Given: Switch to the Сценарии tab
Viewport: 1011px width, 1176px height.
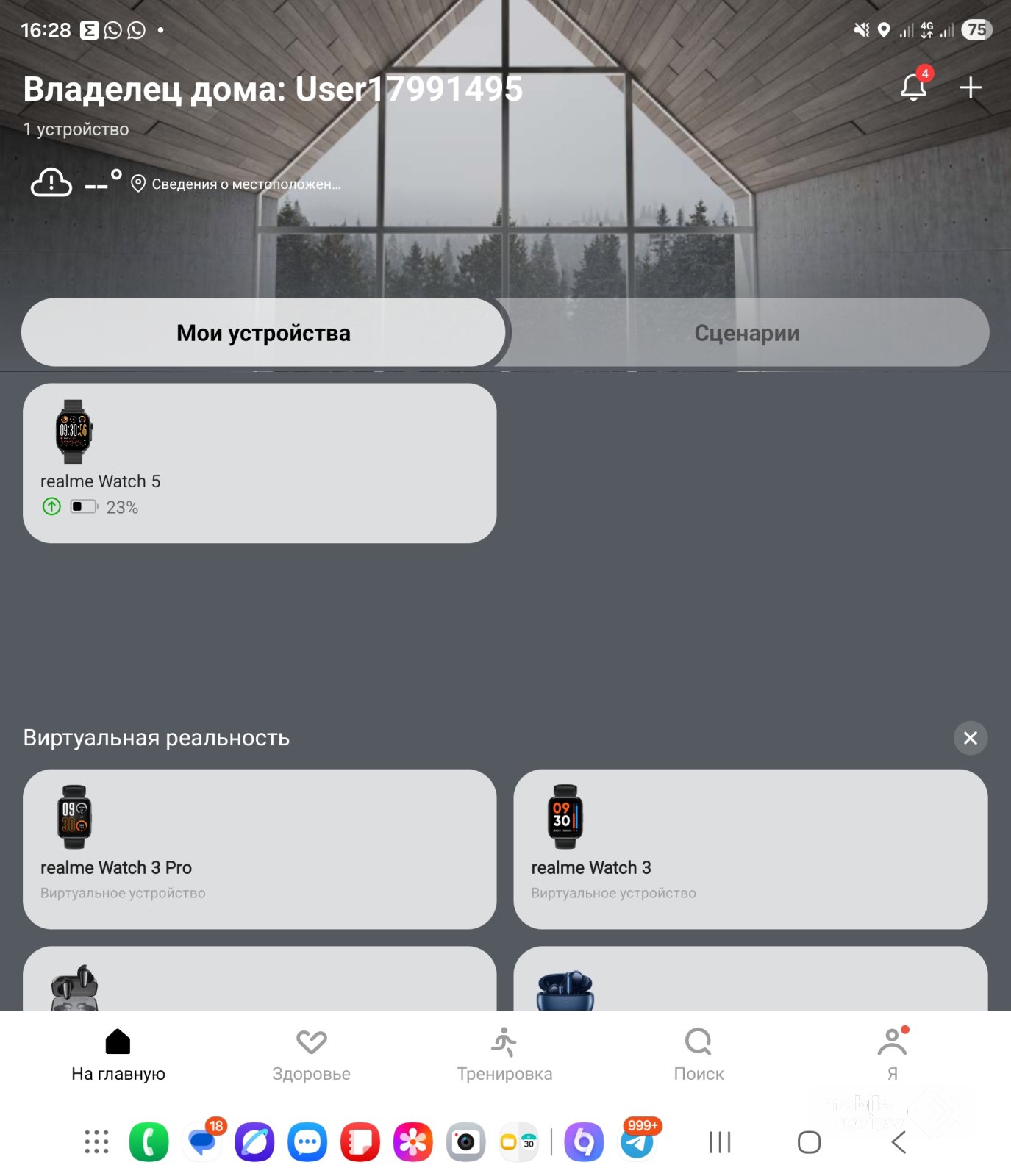Looking at the screenshot, I should [746, 333].
